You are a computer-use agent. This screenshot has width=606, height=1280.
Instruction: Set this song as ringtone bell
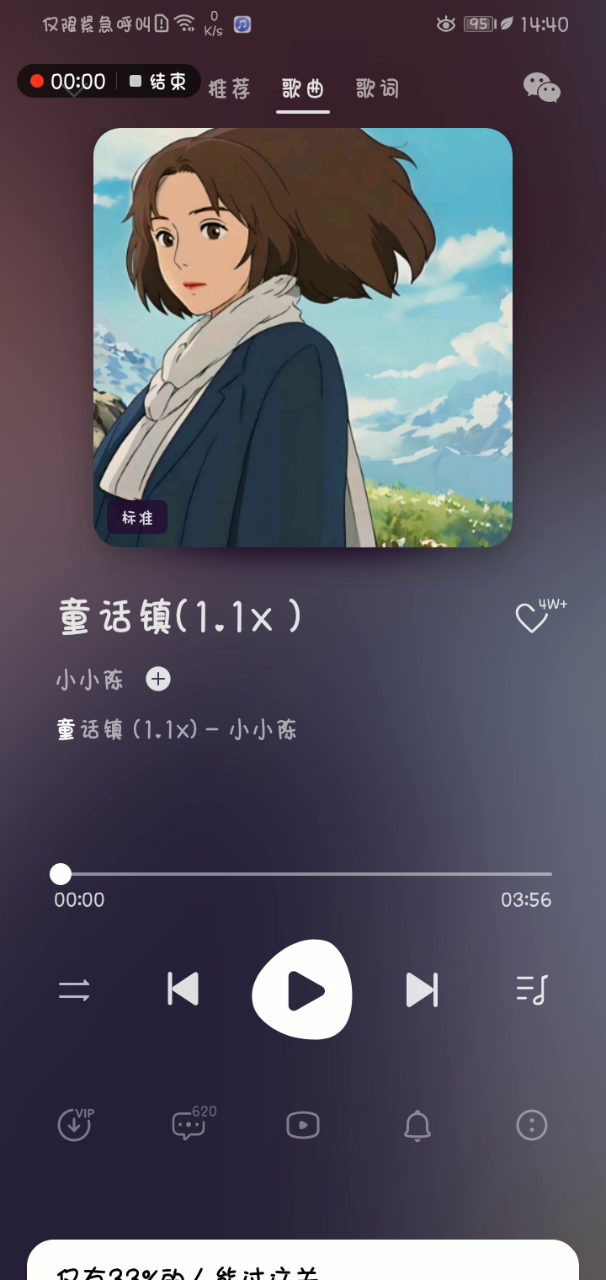(x=417, y=1126)
